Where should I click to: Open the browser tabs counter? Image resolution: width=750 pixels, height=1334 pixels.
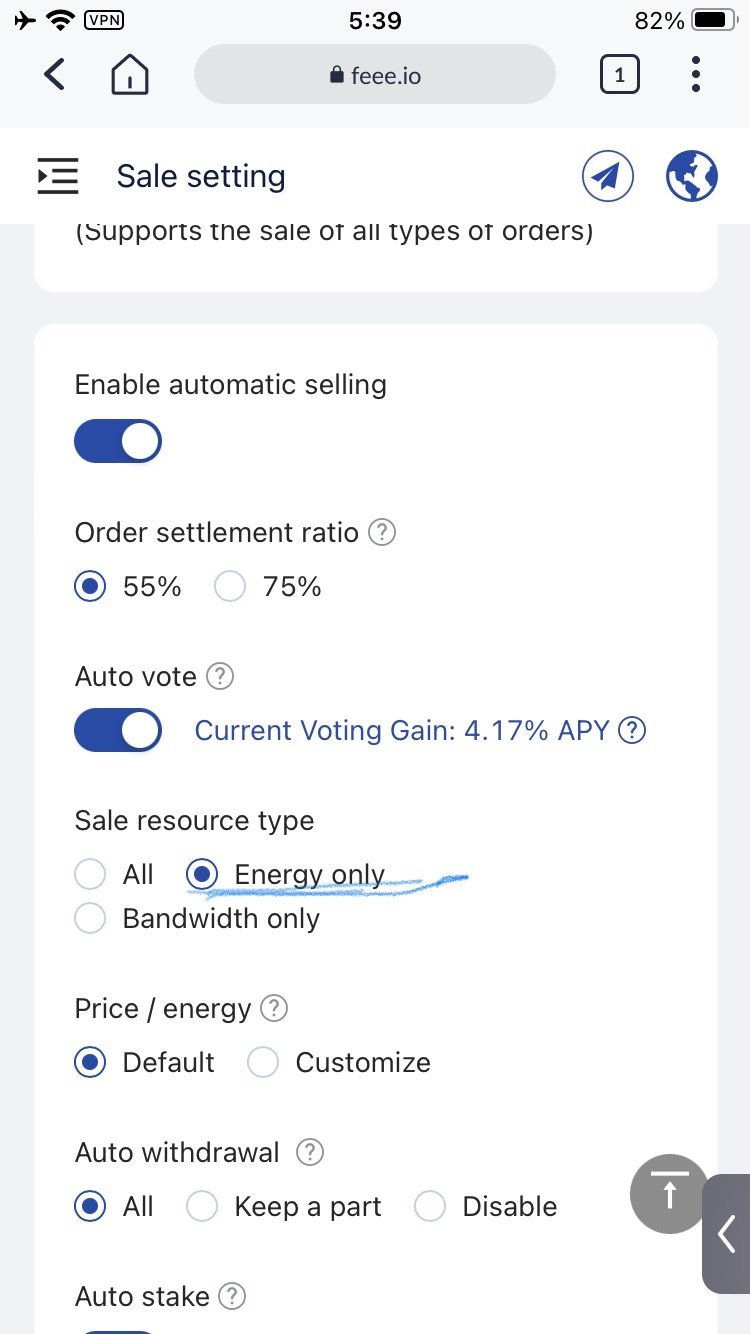point(619,74)
